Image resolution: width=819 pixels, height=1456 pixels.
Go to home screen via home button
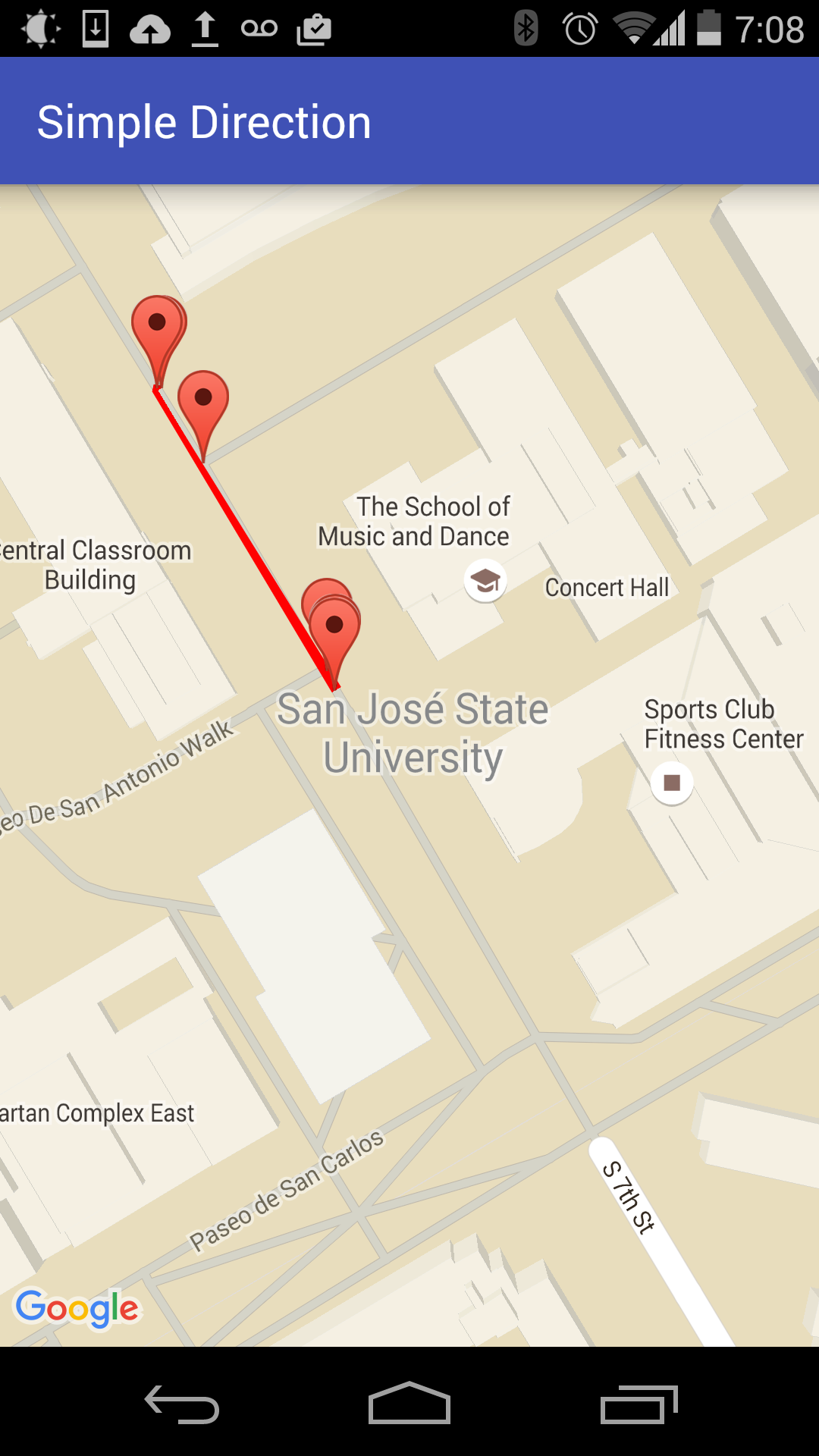coord(409,1403)
